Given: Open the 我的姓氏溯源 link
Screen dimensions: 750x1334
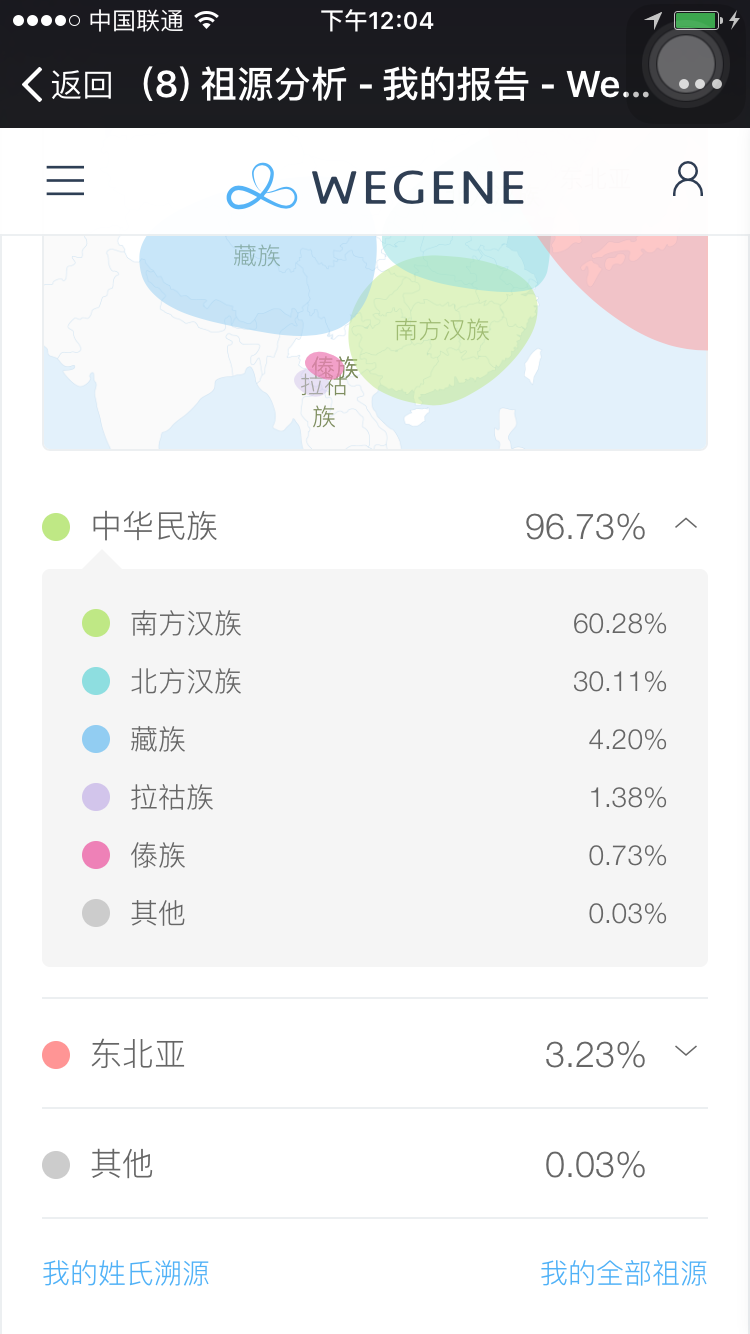Looking at the screenshot, I should coord(126,1273).
